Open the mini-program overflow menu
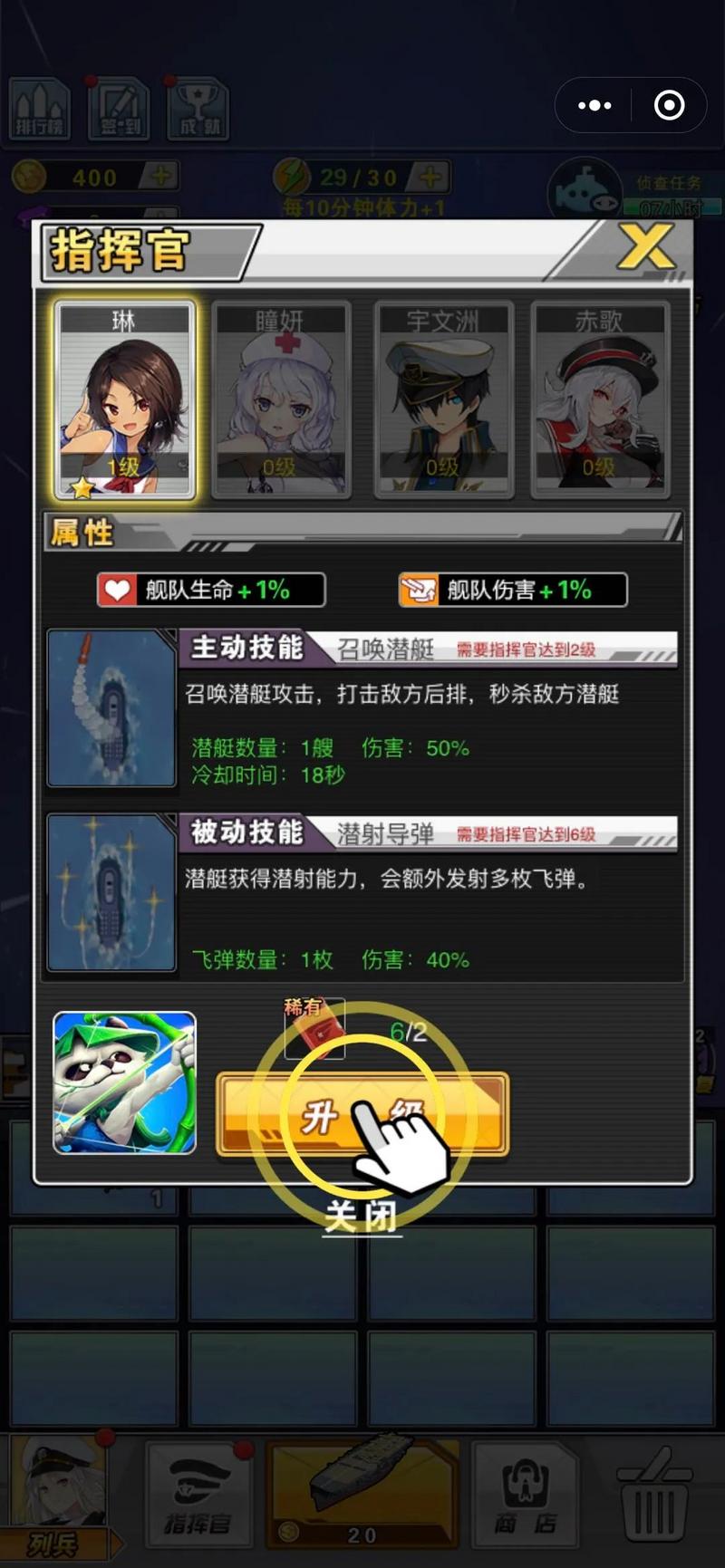 [594, 106]
